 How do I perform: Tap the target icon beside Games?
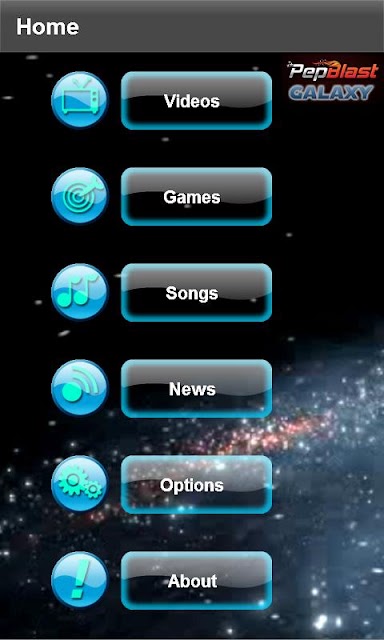point(80,196)
